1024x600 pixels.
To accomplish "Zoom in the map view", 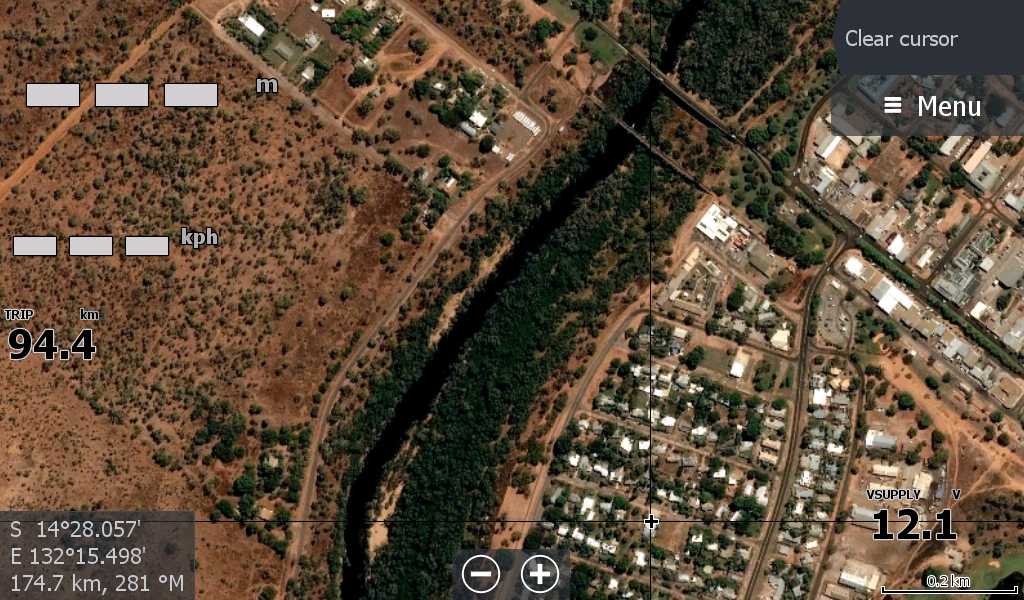I will tap(540, 574).
